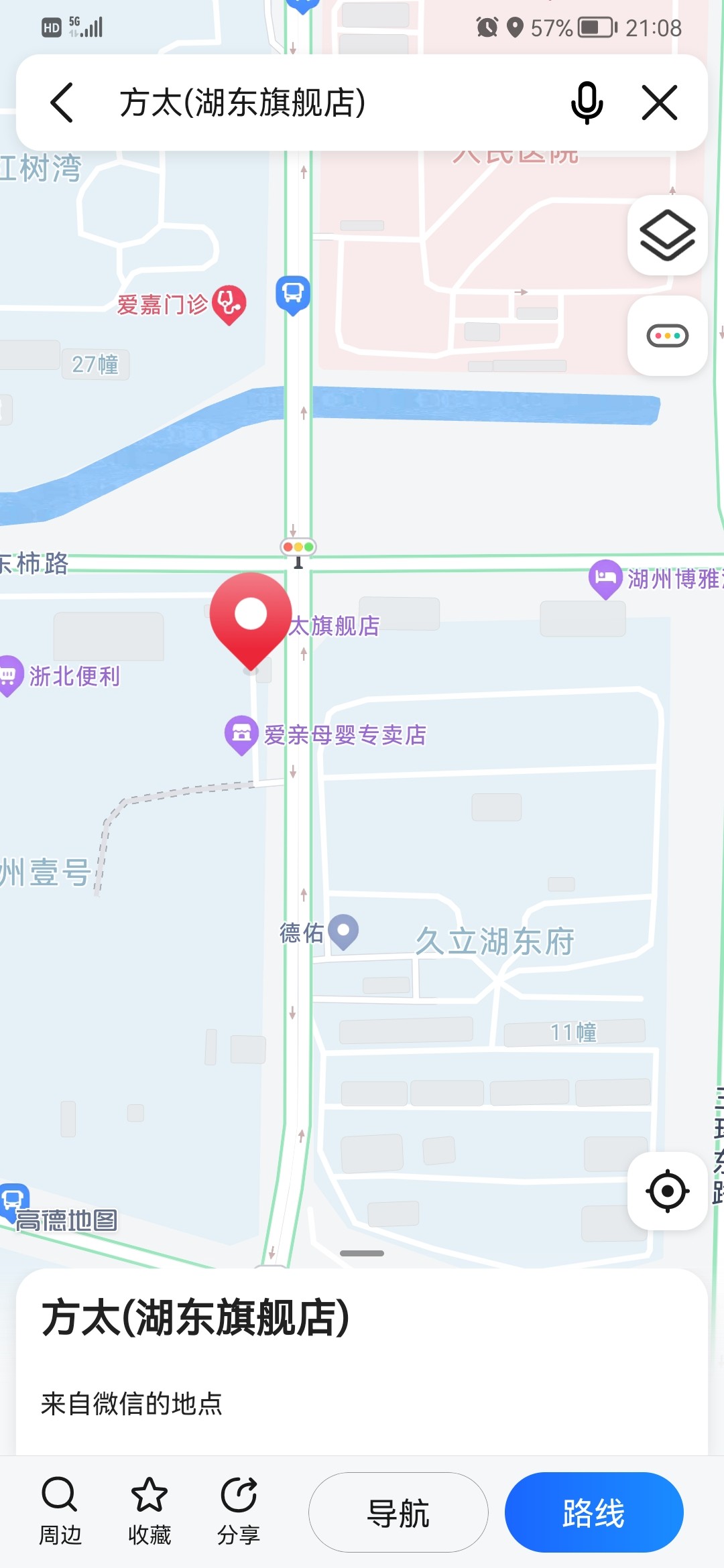This screenshot has height=1568, width=724.
Task: Expand the 方太(湖东旗舰店) details card
Action: tap(362, 1317)
